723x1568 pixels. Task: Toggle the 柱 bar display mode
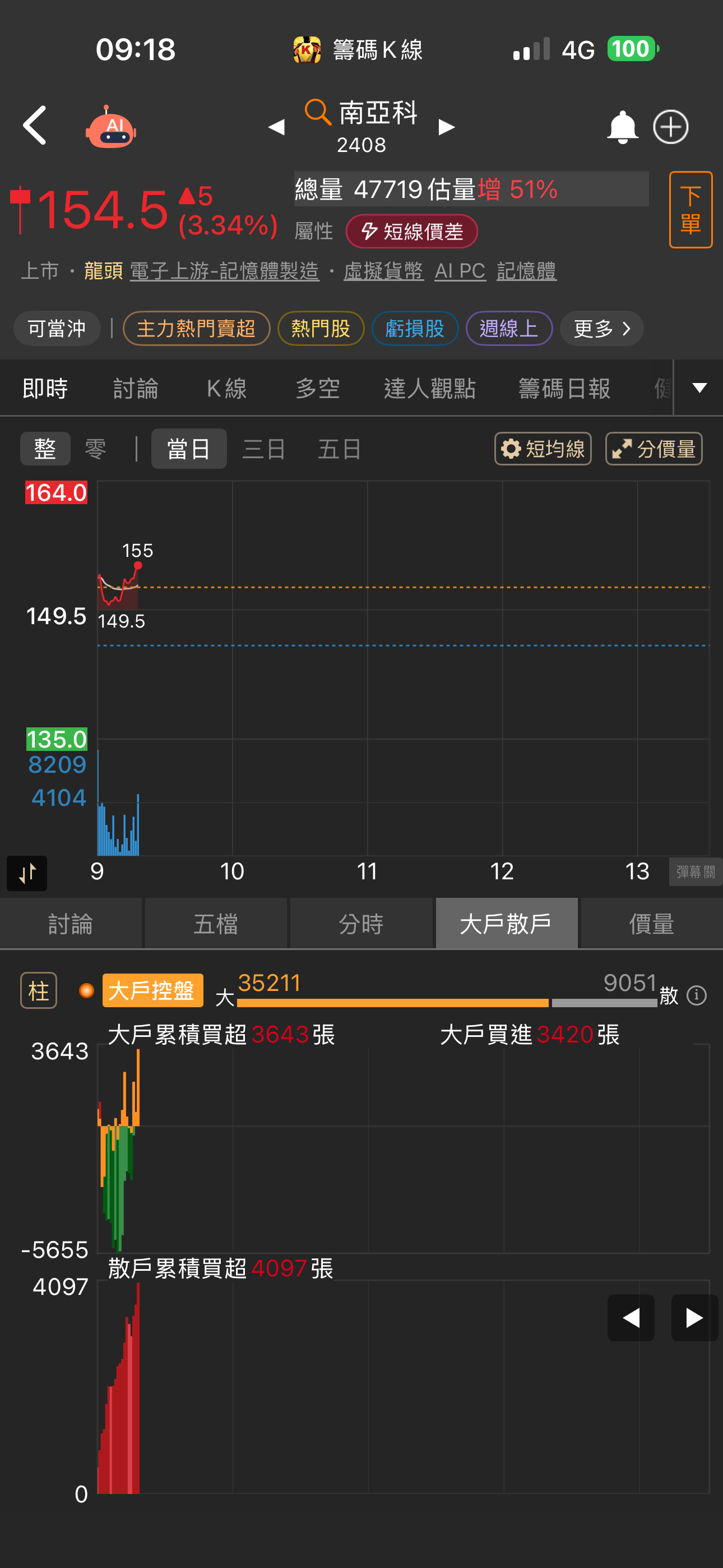pyautogui.click(x=38, y=990)
